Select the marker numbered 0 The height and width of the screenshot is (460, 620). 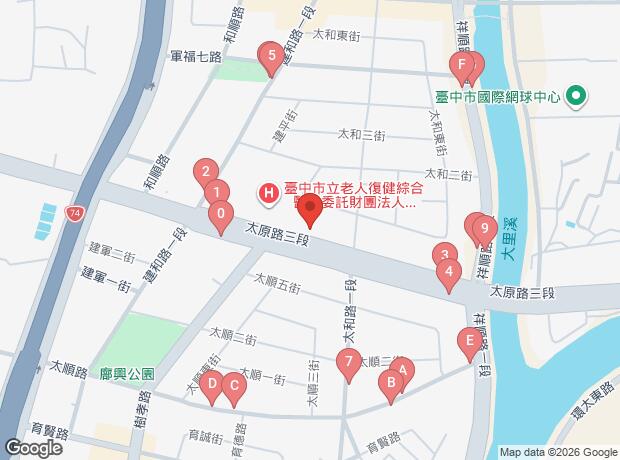pos(221,214)
